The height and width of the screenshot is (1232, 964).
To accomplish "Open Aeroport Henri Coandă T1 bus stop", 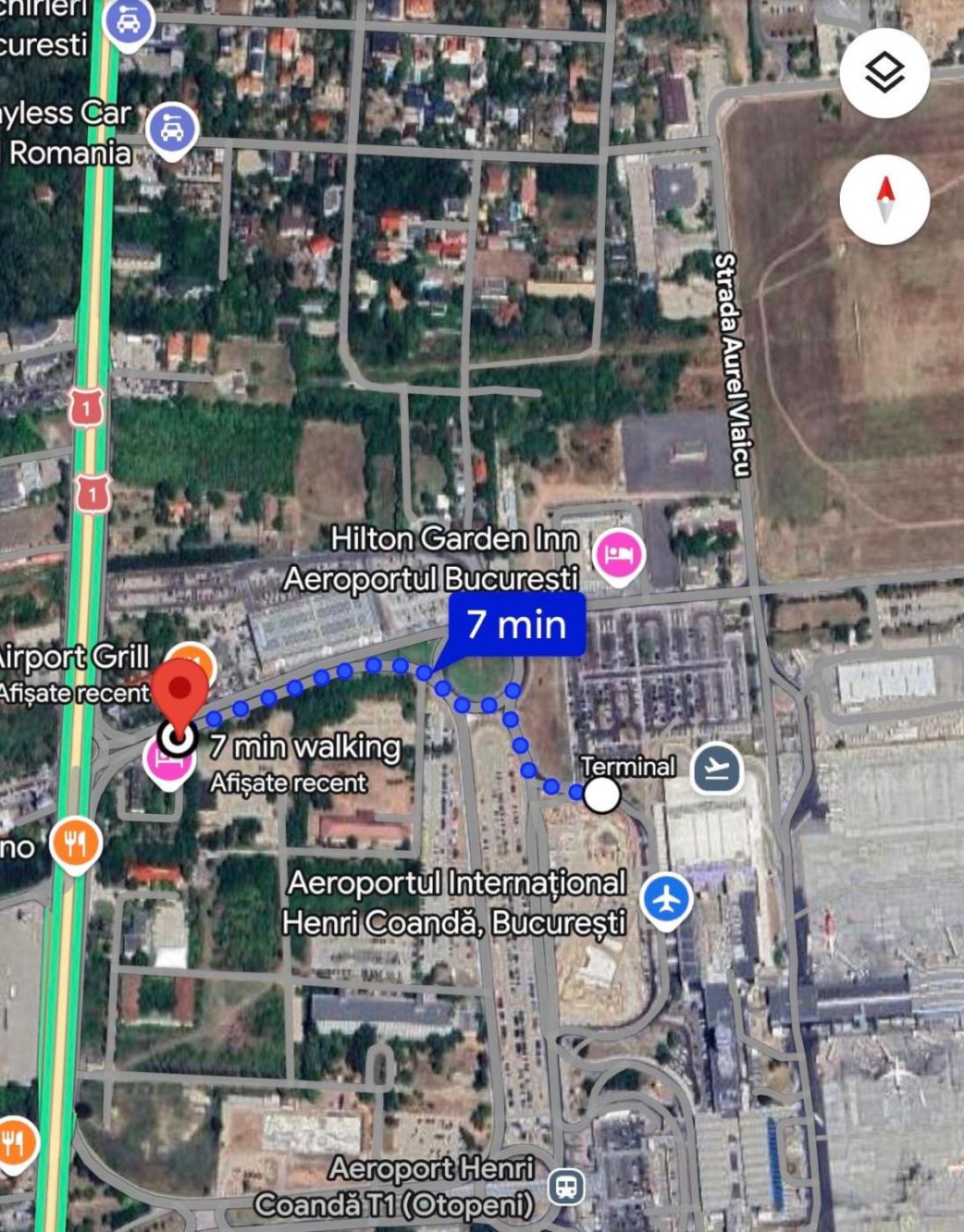I will pyautogui.click(x=566, y=1187).
